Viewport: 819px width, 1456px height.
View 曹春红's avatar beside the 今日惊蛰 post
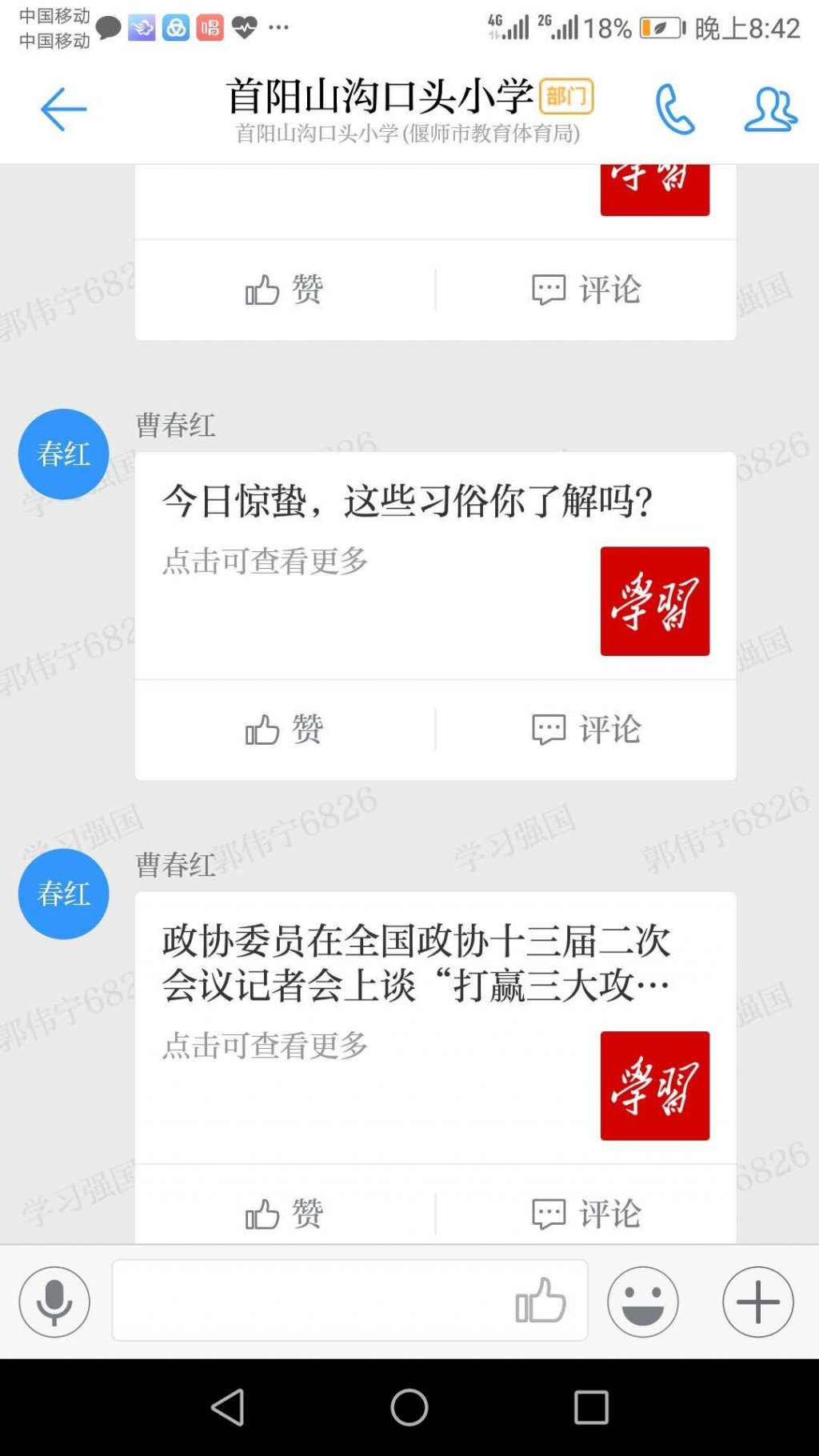click(x=63, y=454)
